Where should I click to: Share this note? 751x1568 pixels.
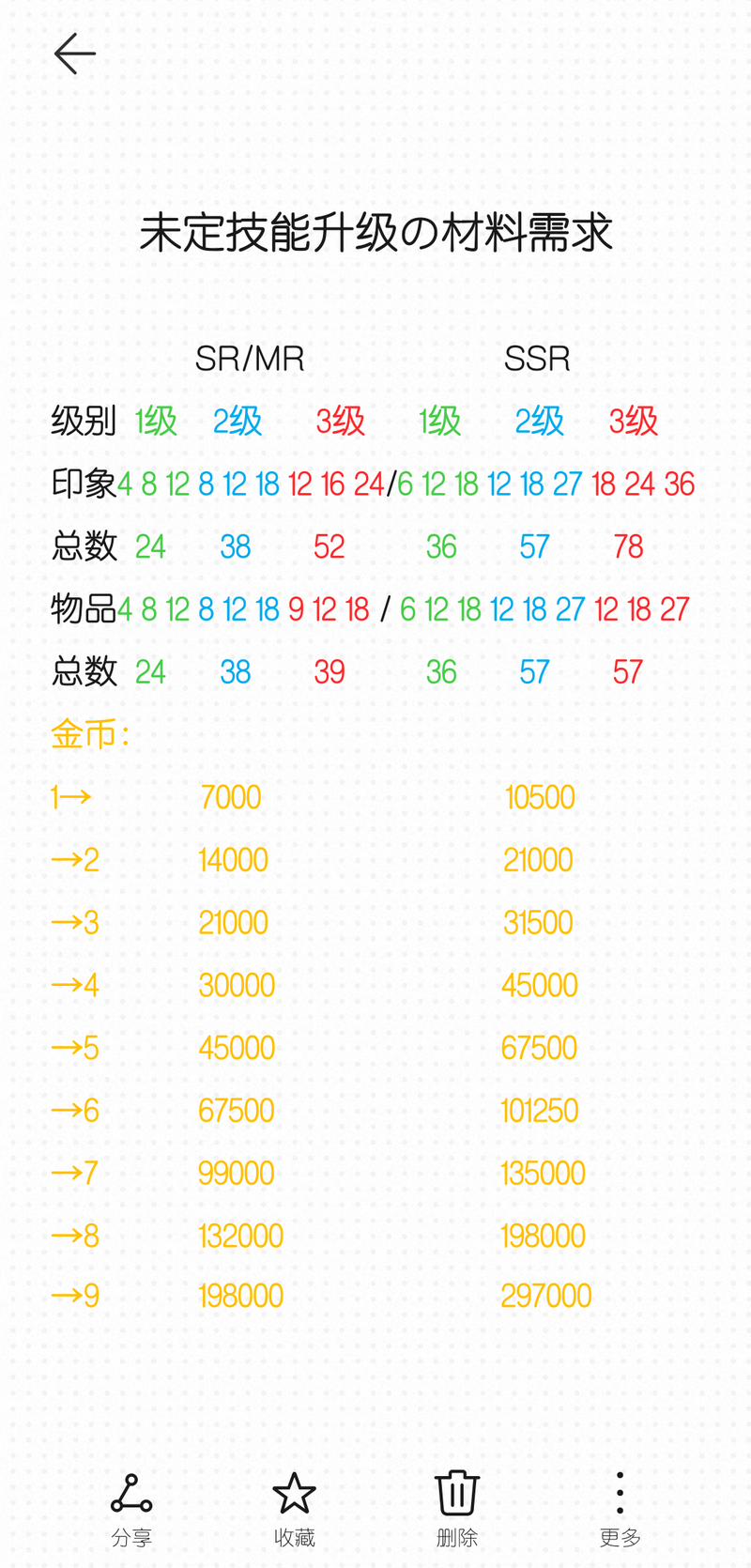coord(131,1508)
